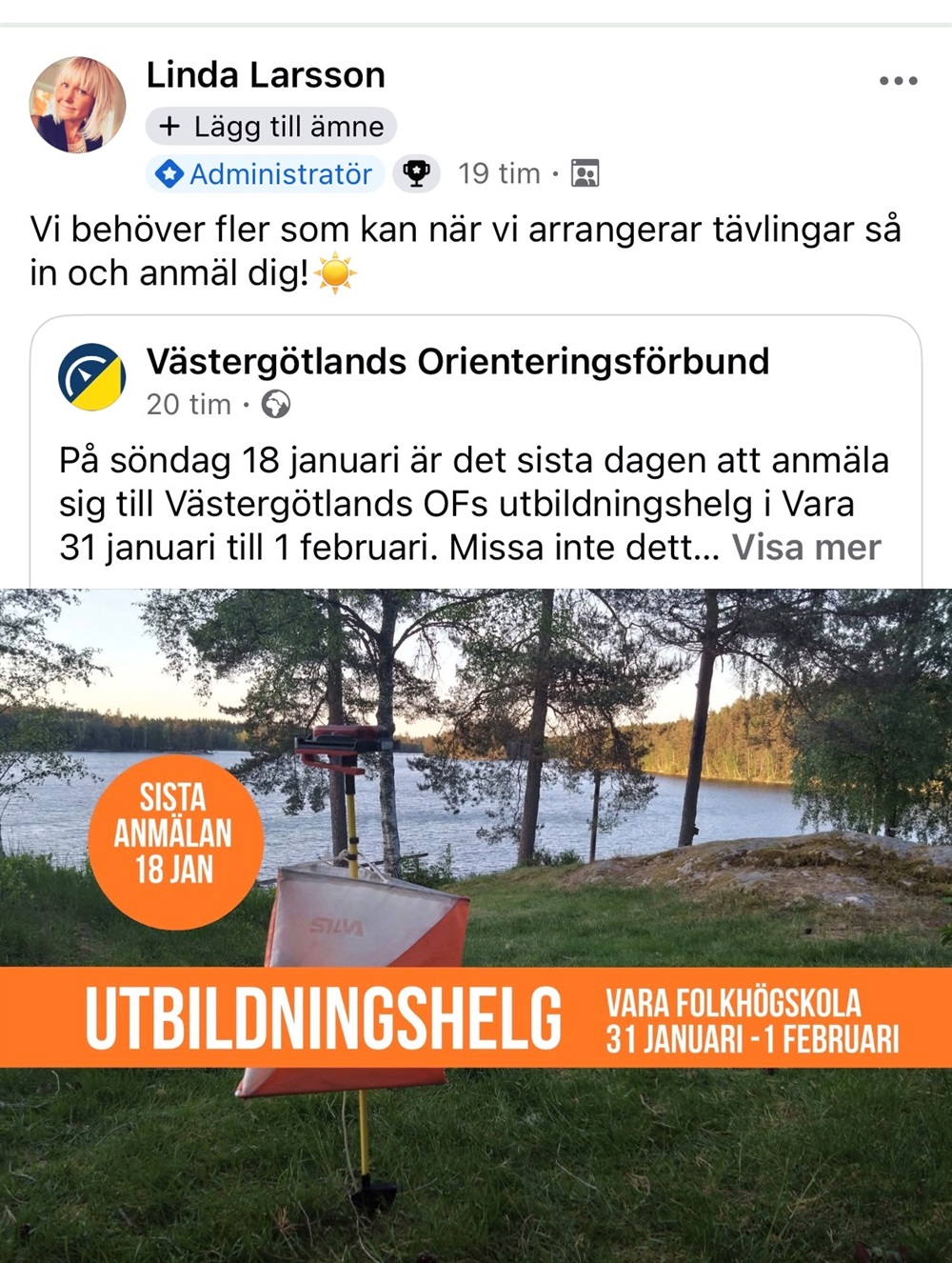This screenshot has height=1263, width=952.
Task: Open Västergötlands Orienteringsförbund page
Action: pos(457,362)
